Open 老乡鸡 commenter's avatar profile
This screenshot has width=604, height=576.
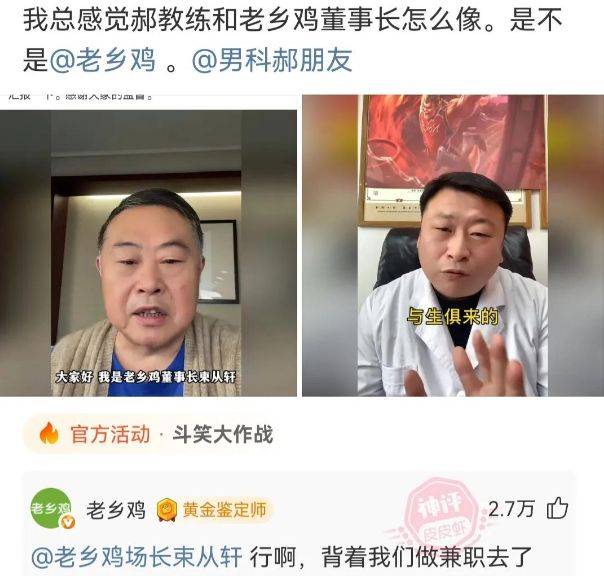pos(51,509)
